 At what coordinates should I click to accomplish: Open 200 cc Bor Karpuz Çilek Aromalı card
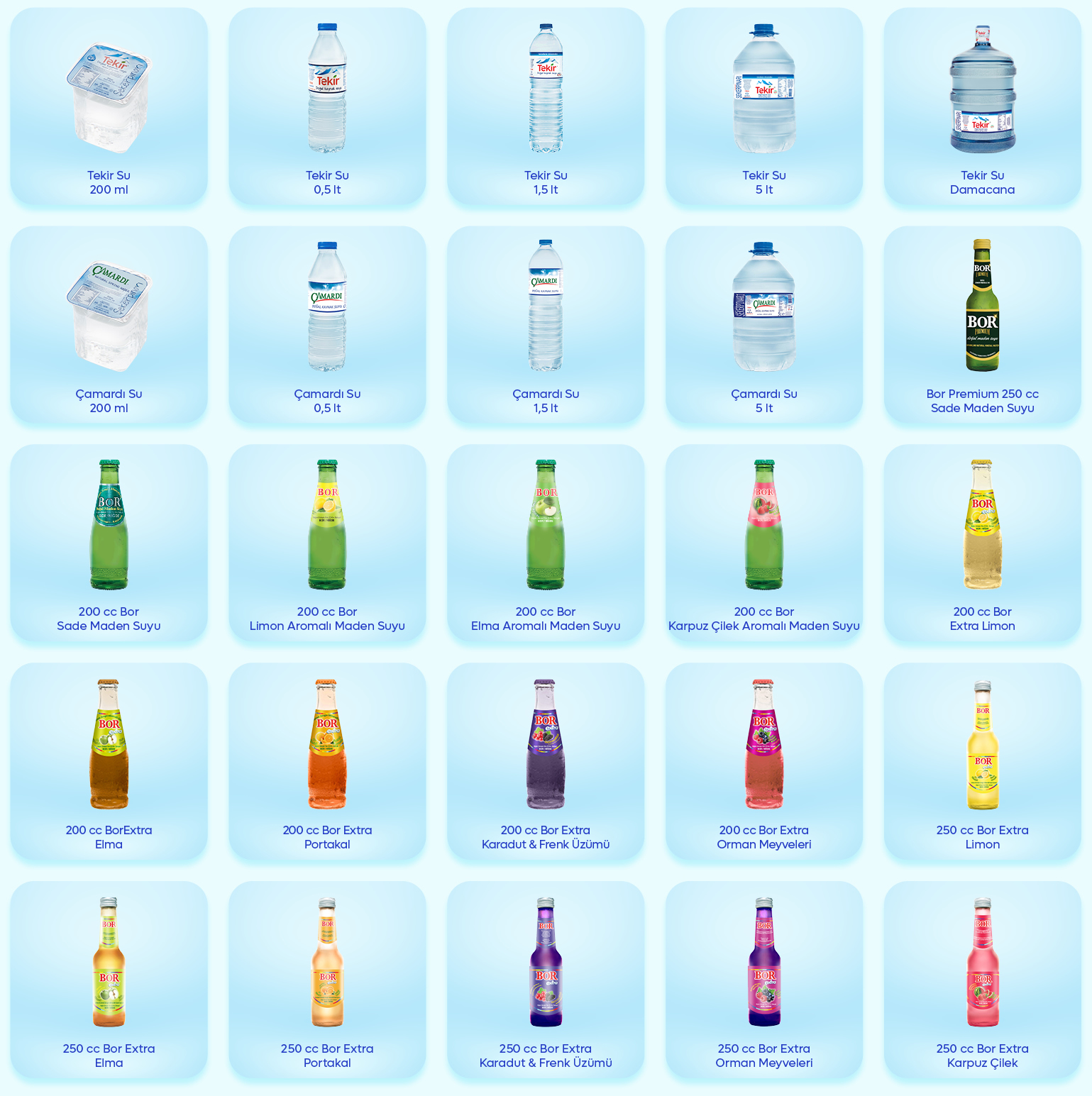point(764,543)
